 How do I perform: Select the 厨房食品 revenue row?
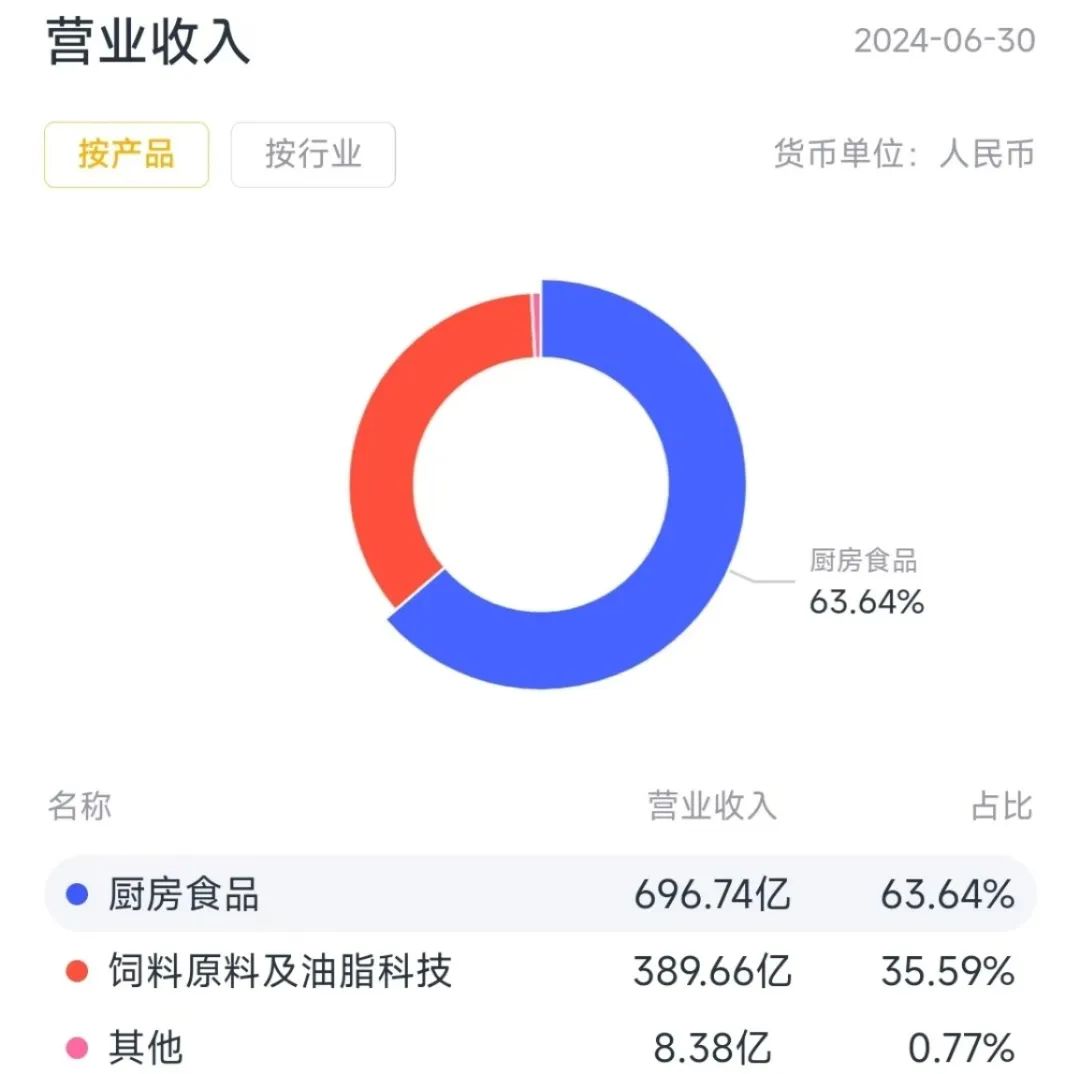[x=541, y=894]
